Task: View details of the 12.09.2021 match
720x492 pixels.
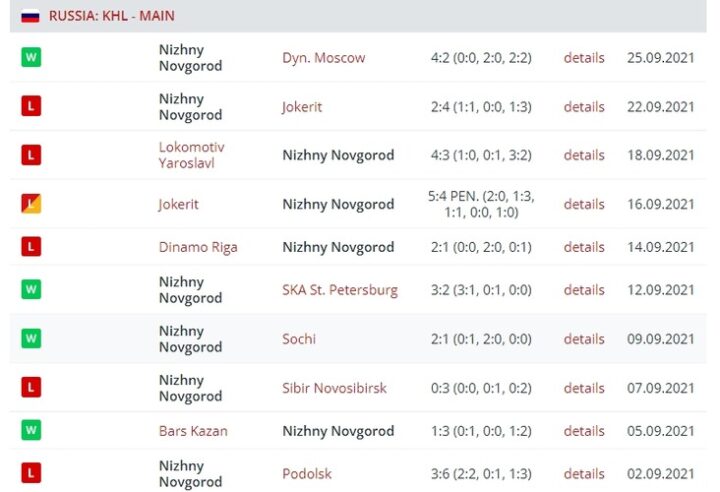Action: 584,290
